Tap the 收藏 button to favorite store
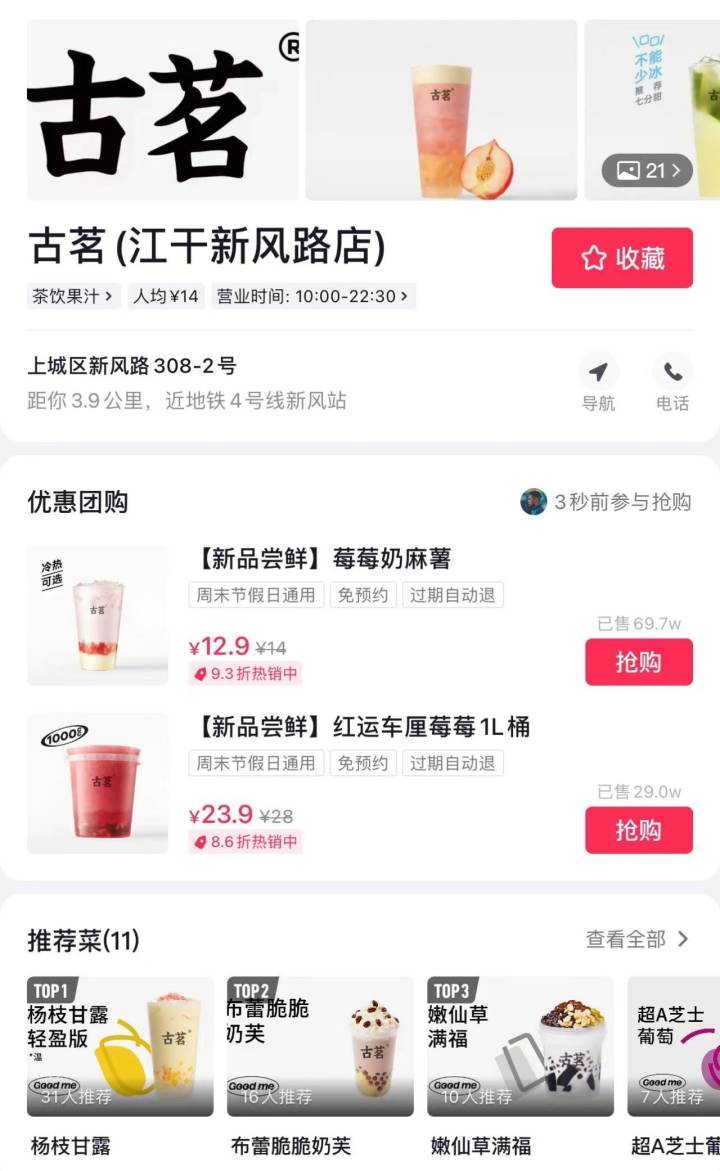The image size is (720, 1171). pos(622,258)
